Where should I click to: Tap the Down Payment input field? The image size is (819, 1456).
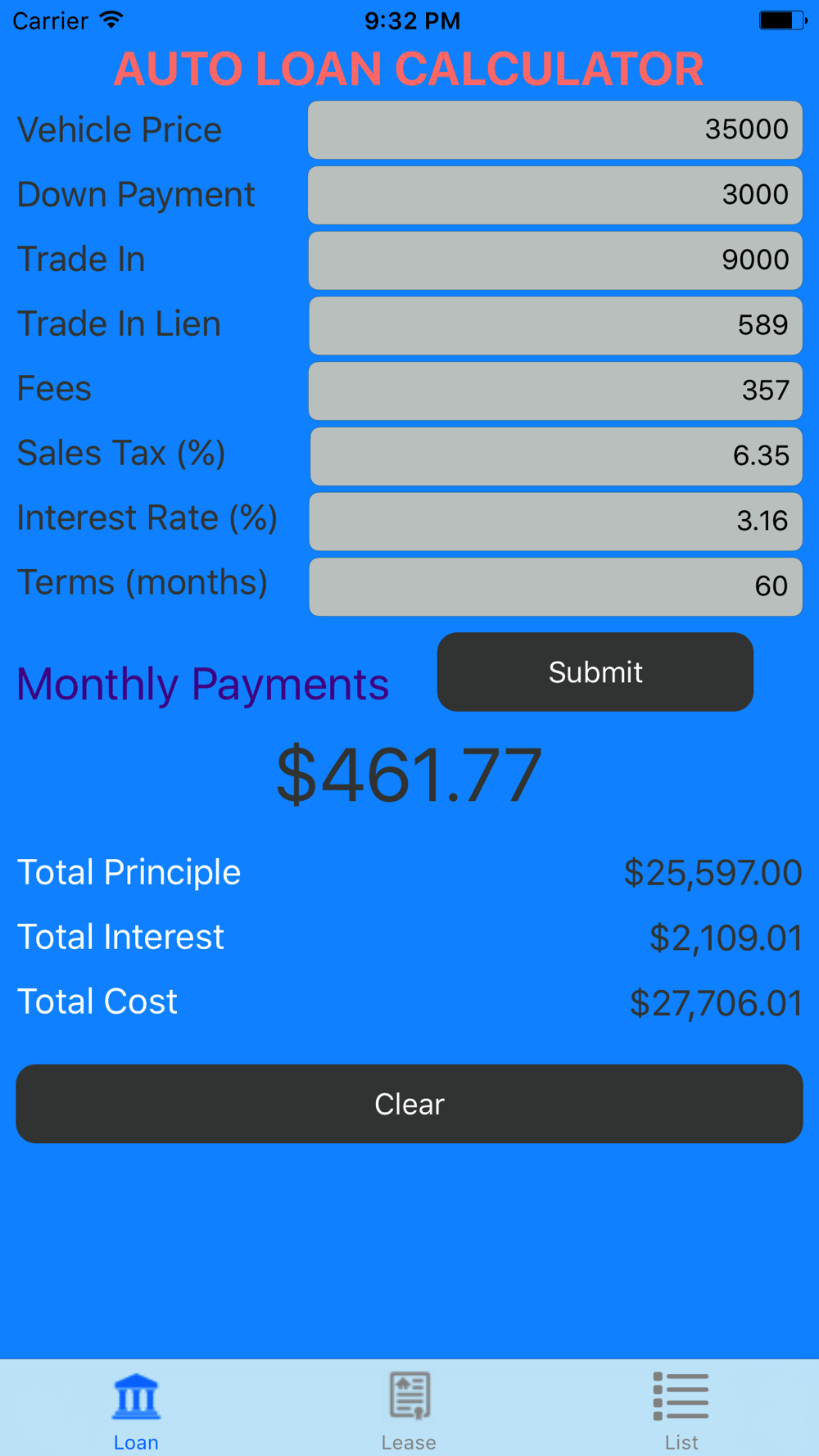(x=554, y=195)
